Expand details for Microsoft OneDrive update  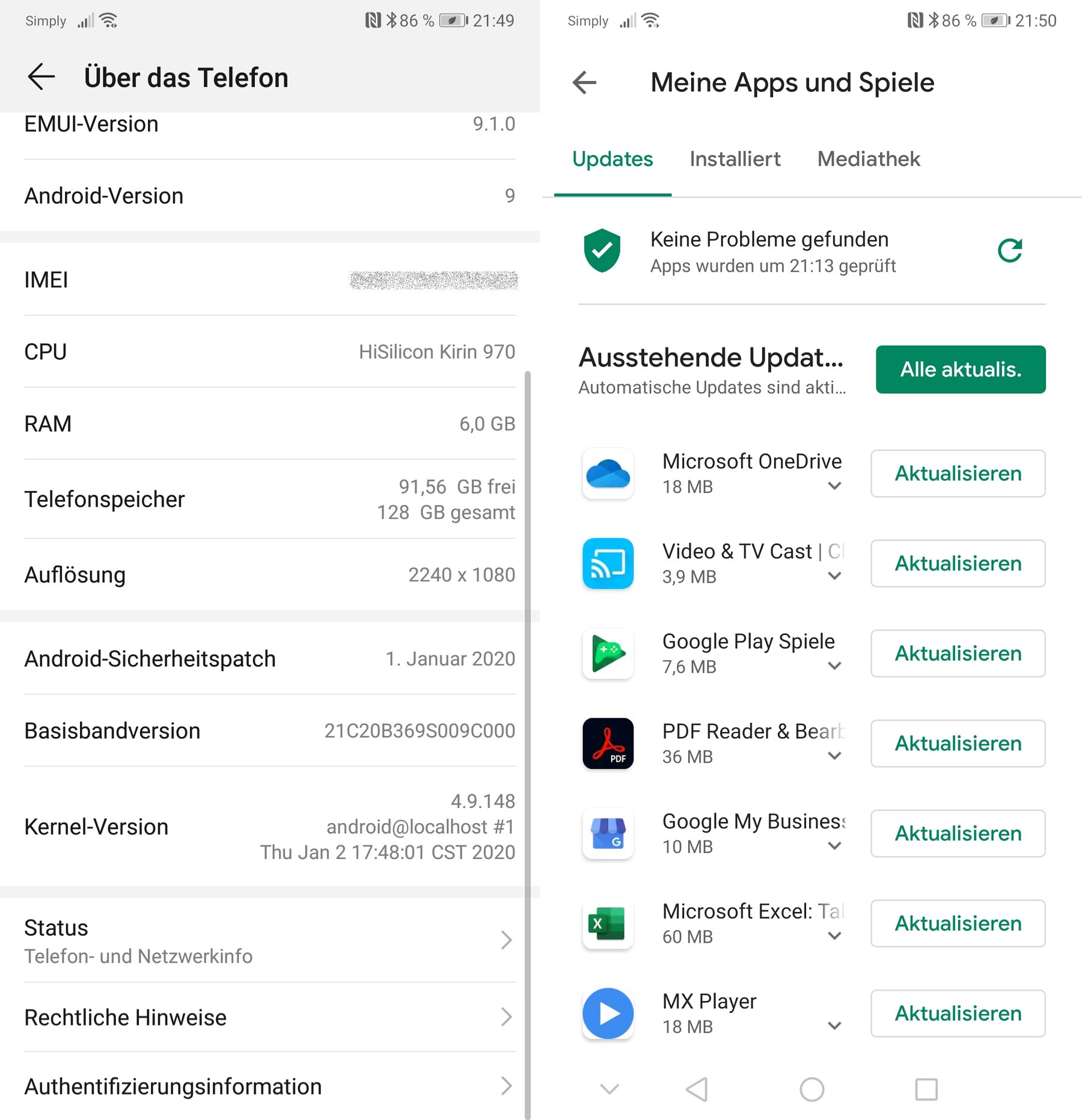tap(834, 486)
